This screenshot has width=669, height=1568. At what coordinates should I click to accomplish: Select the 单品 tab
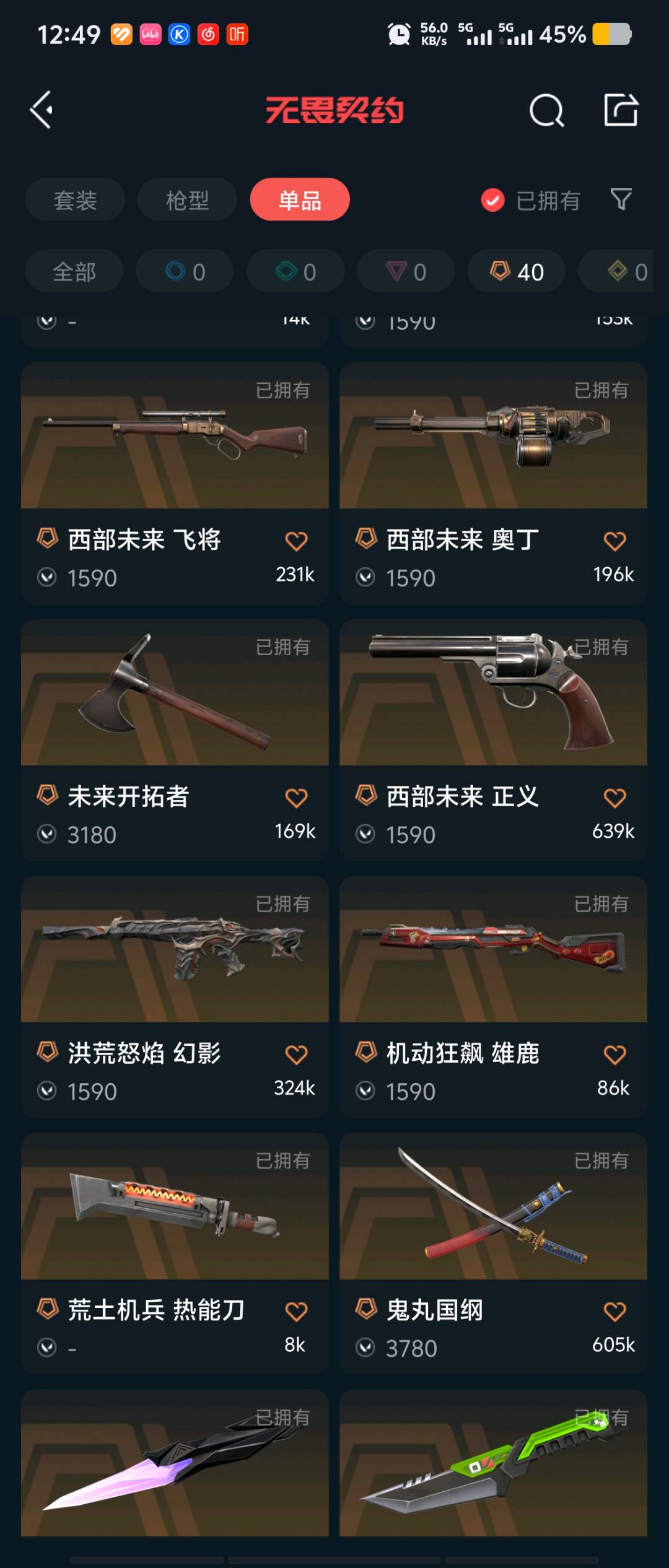300,200
